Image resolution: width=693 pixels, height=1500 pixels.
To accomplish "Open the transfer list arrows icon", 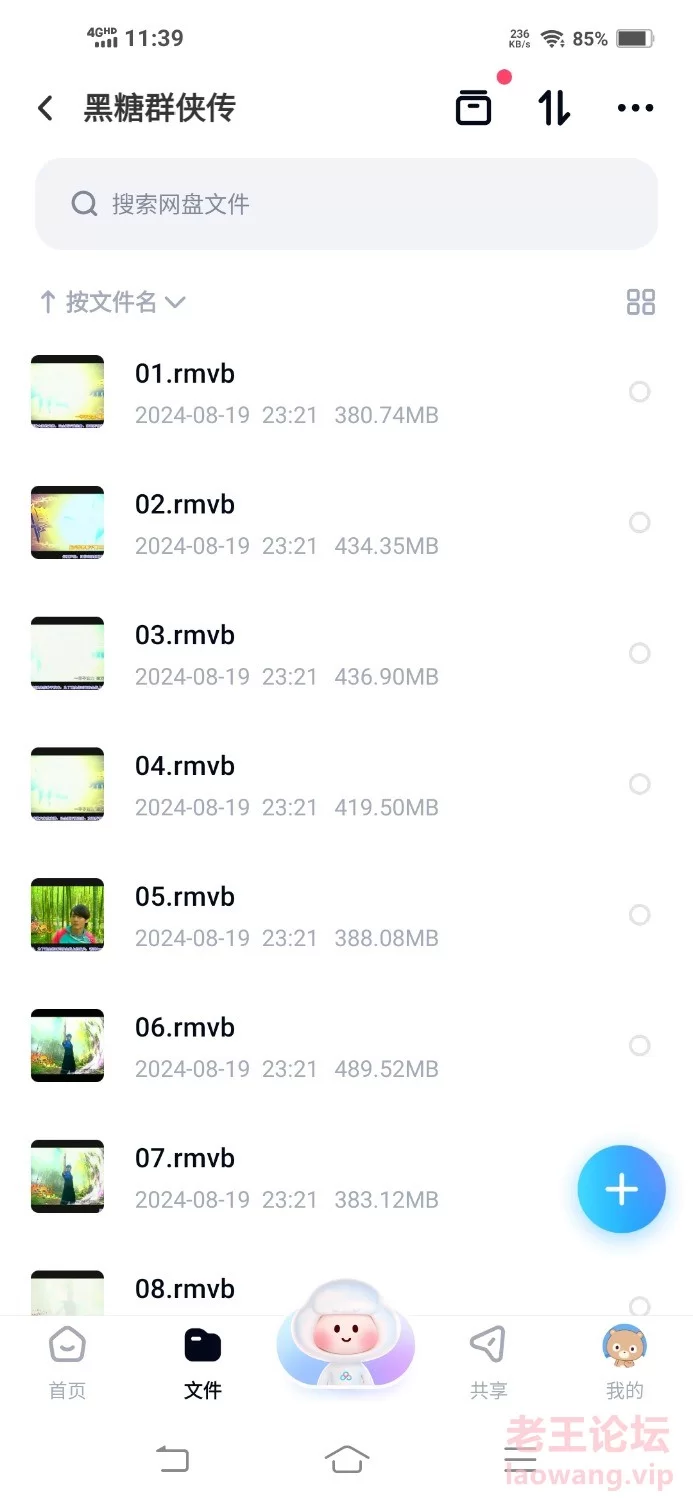I will [x=554, y=107].
